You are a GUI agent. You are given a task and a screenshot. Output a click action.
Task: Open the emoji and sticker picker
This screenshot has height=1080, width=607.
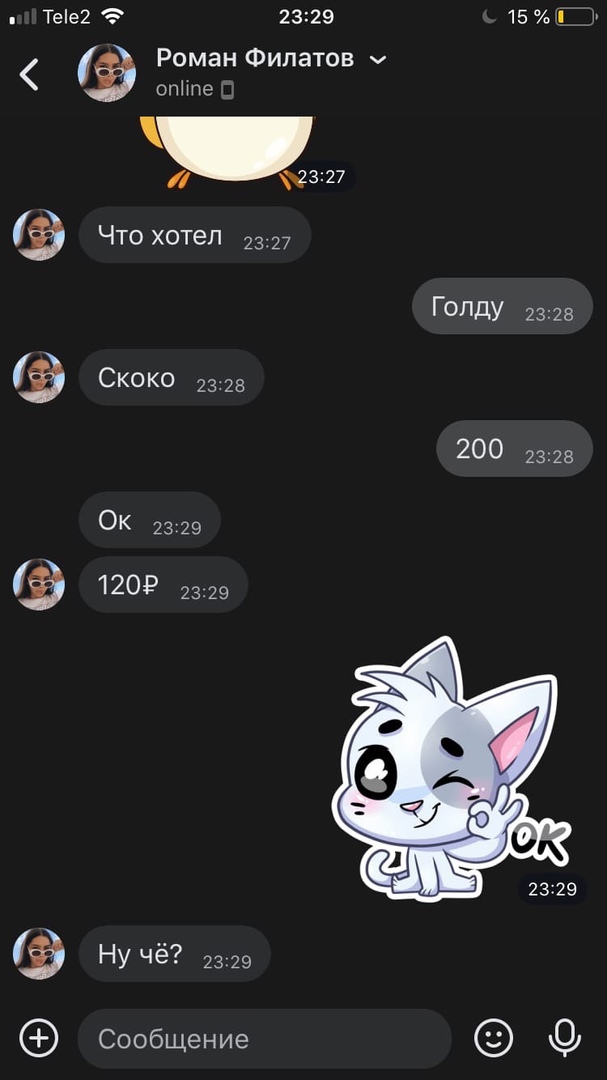click(x=493, y=1038)
